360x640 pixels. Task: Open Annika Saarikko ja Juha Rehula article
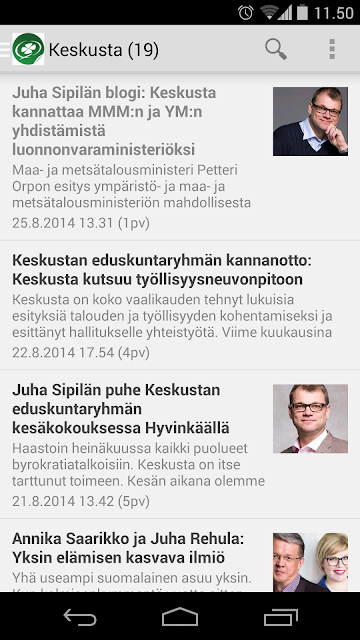coord(180,556)
